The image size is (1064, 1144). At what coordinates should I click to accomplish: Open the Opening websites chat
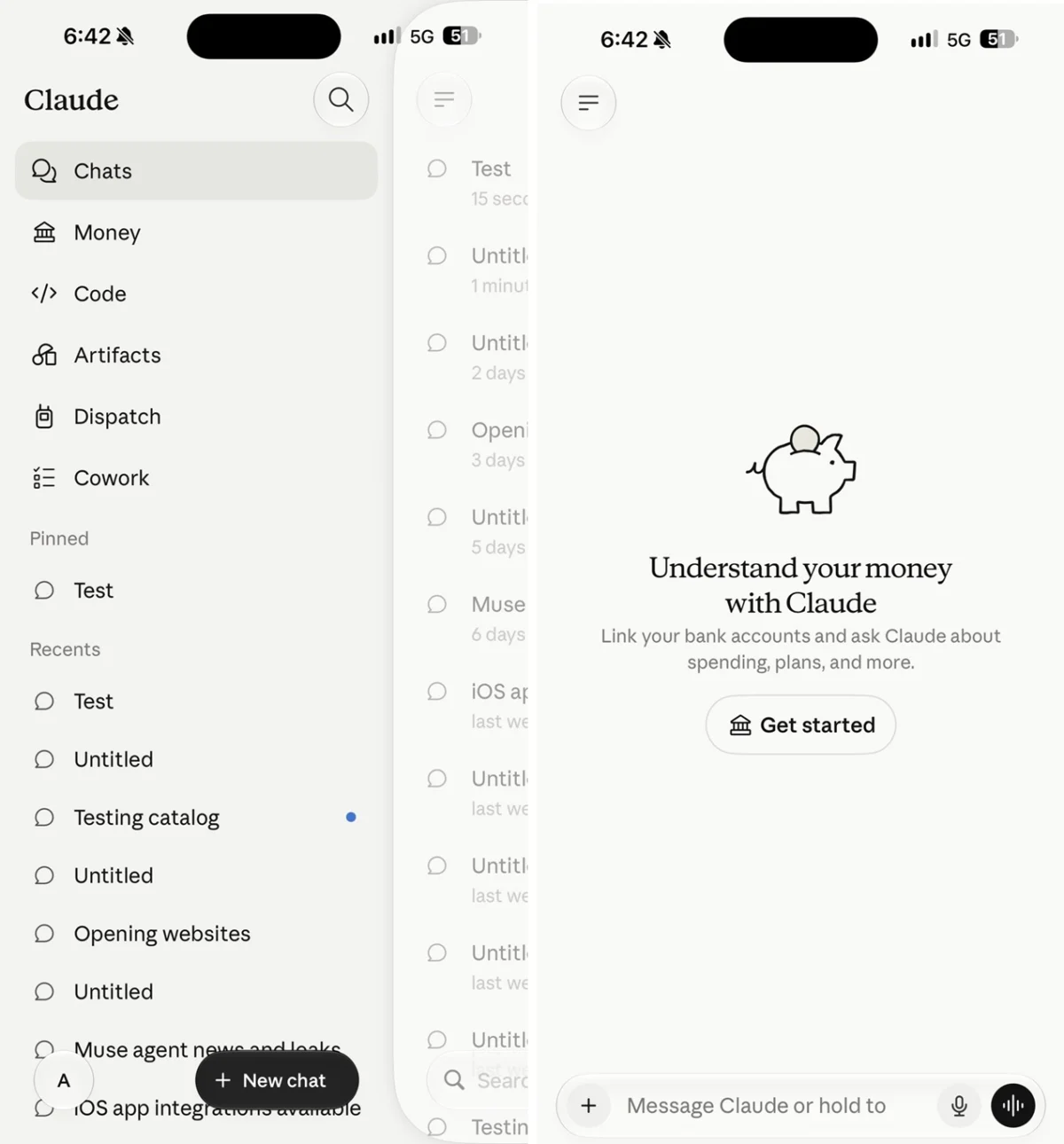click(196, 934)
